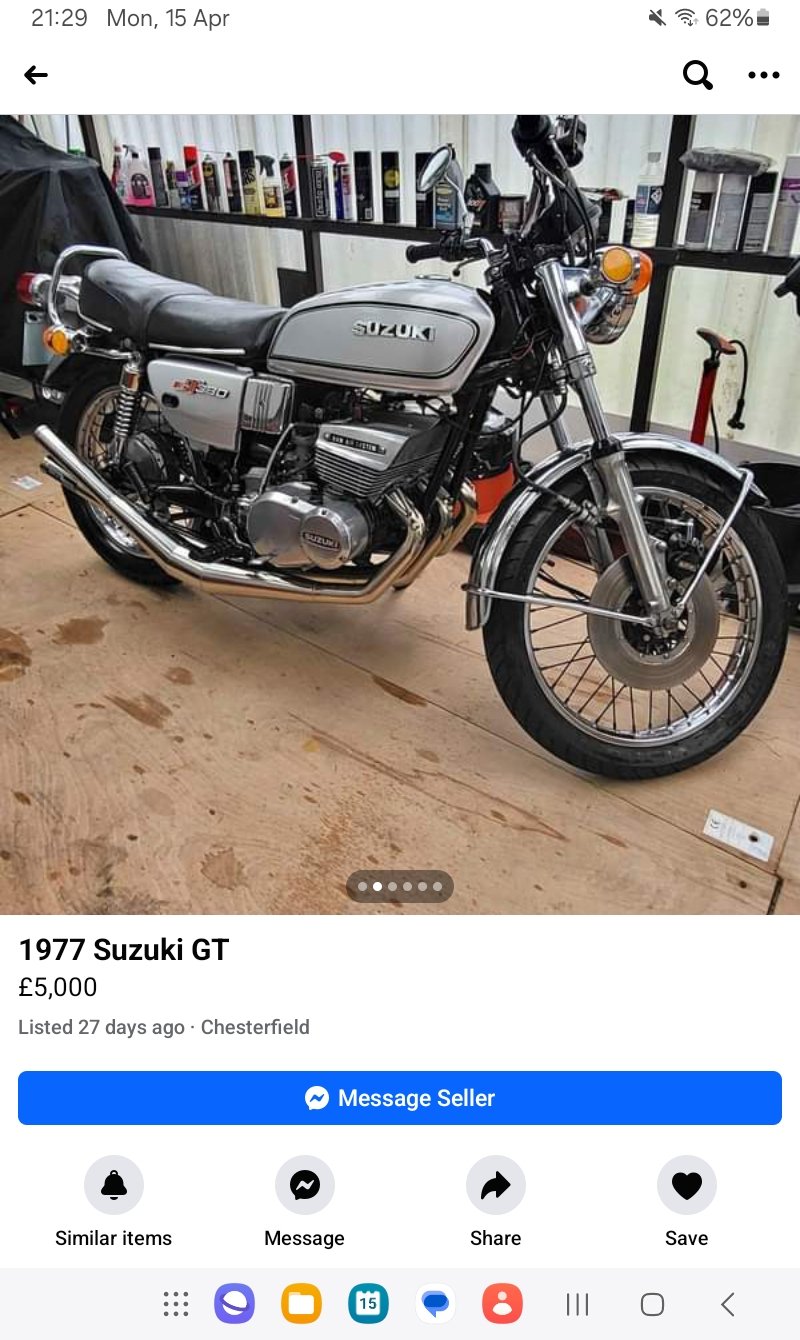This screenshot has width=800, height=1340.
Task: Tap the Message Seller button
Action: tap(400, 1098)
